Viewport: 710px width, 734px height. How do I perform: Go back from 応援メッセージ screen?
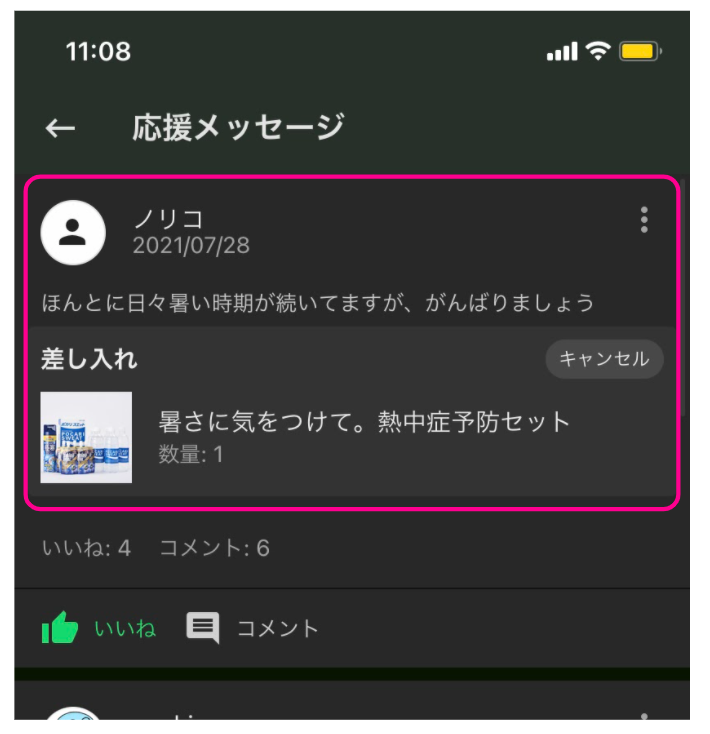[x=61, y=128]
